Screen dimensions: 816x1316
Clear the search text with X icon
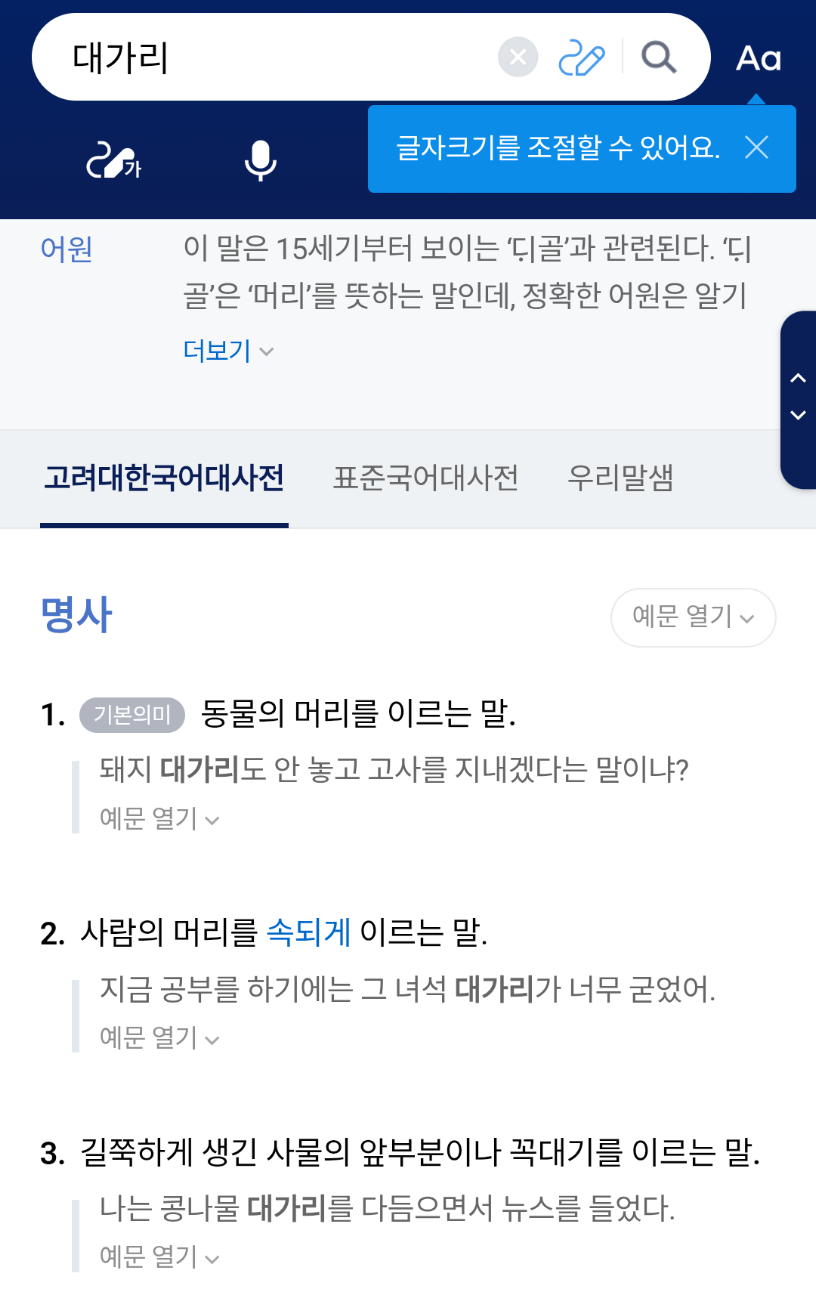(x=517, y=57)
